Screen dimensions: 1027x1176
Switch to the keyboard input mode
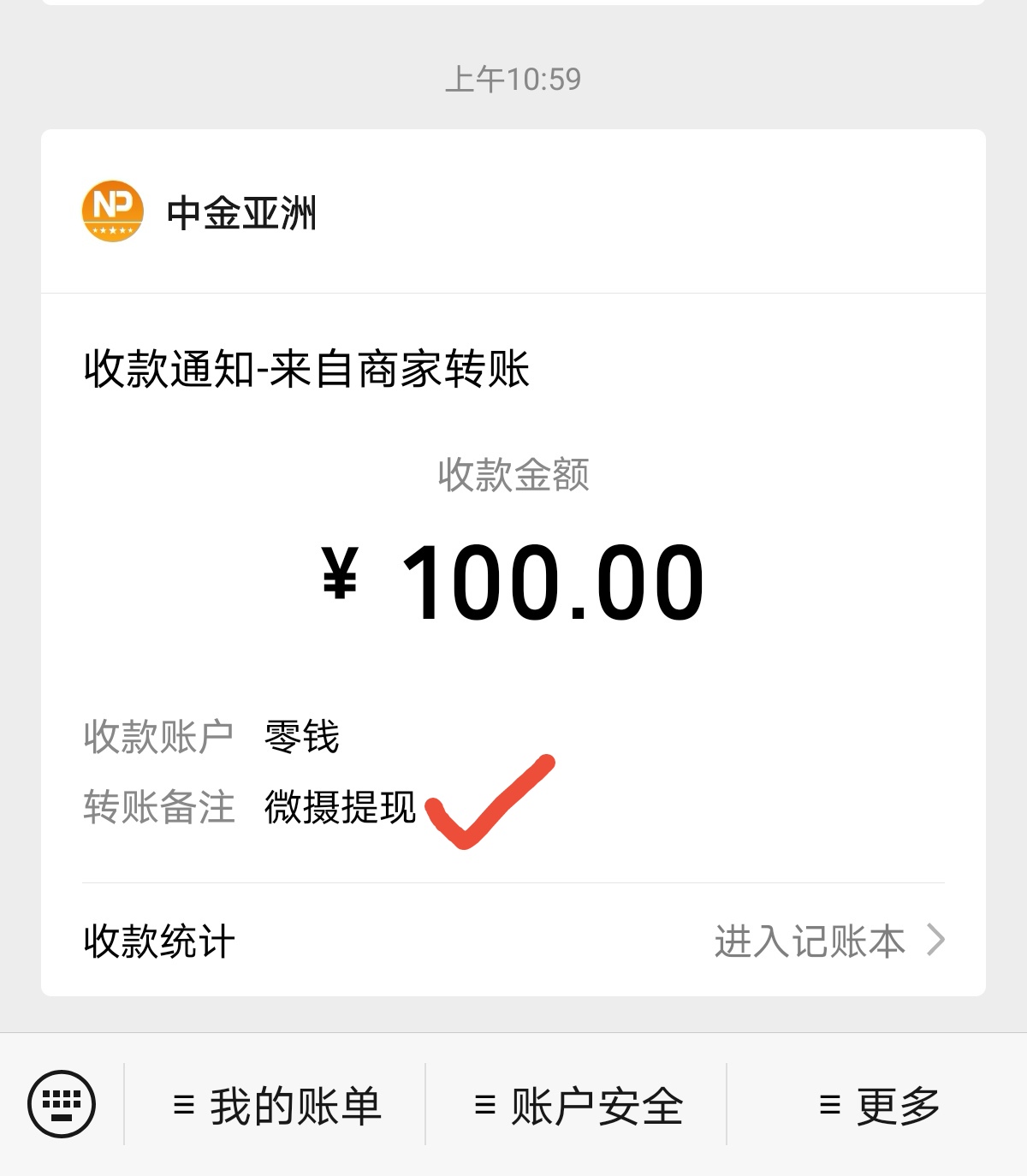[x=62, y=1104]
